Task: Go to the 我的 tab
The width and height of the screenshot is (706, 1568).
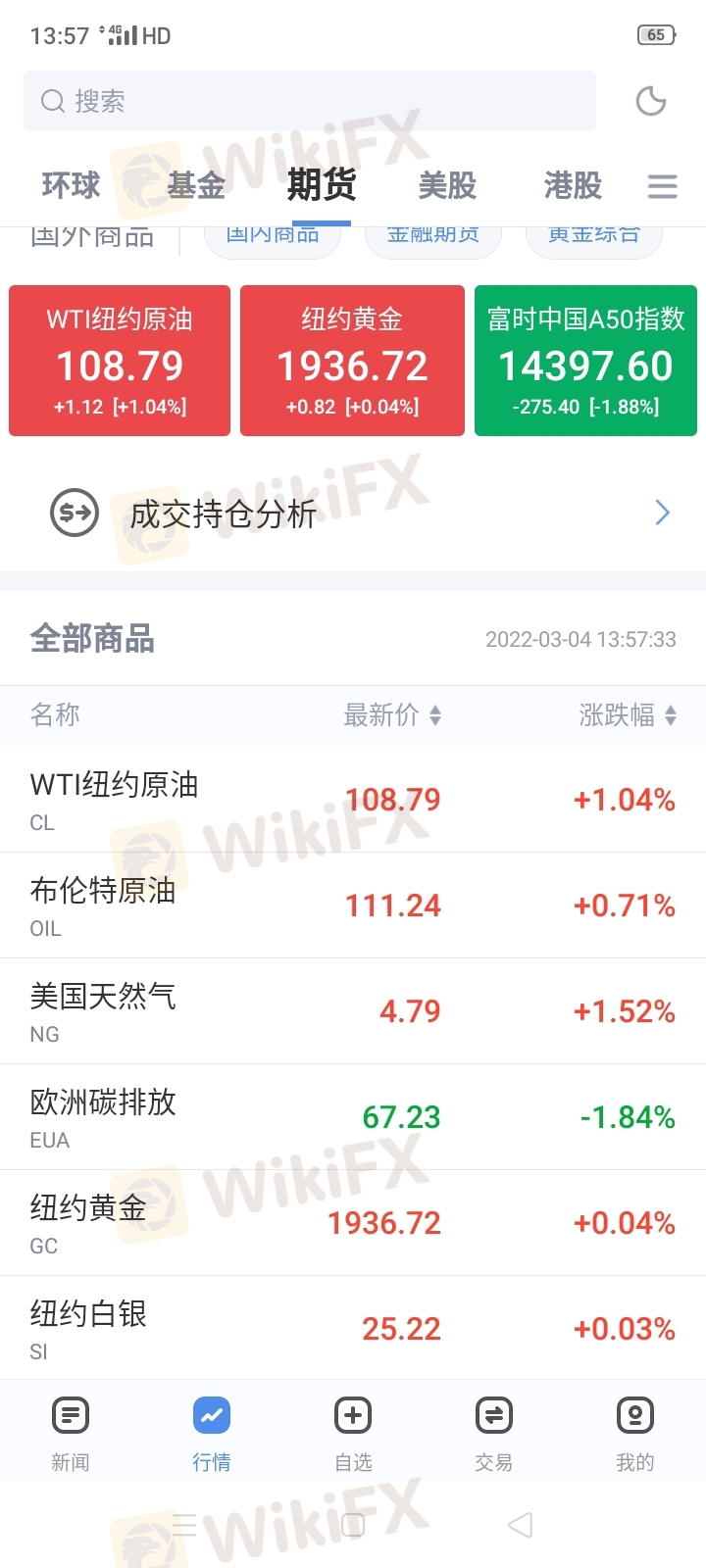Action: 635,1434
